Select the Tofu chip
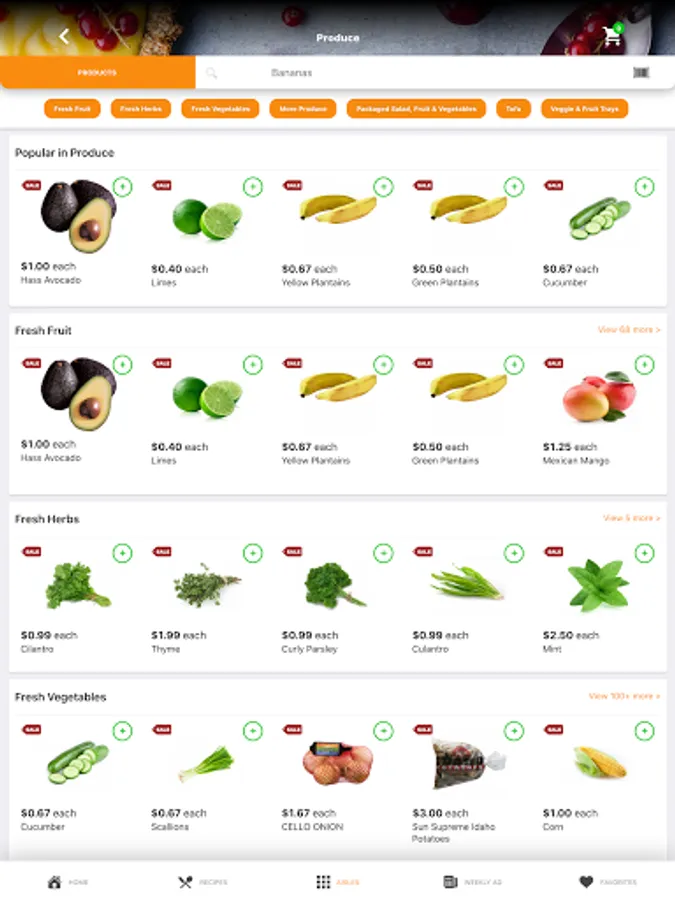 514,108
